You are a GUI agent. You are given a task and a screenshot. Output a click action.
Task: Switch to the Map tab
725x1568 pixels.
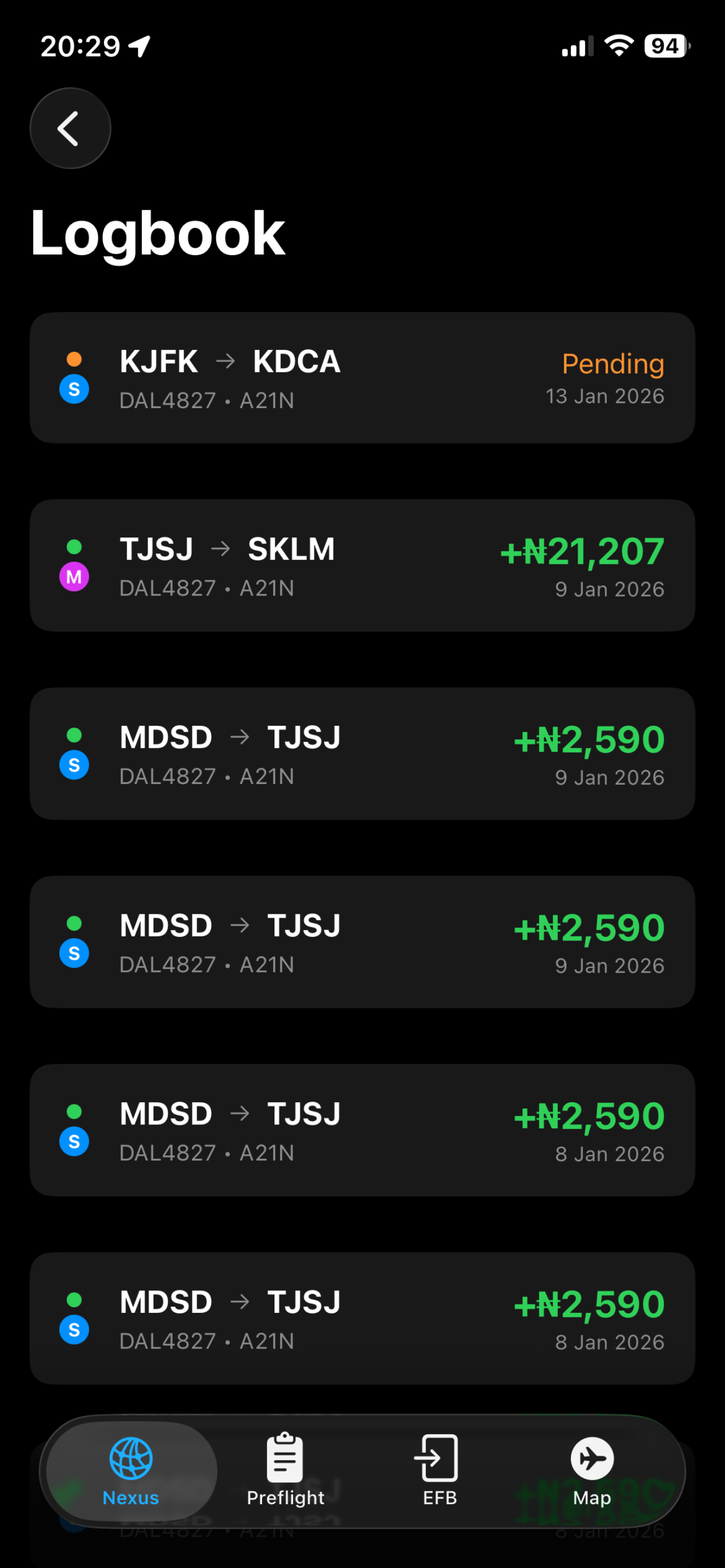tap(592, 1470)
